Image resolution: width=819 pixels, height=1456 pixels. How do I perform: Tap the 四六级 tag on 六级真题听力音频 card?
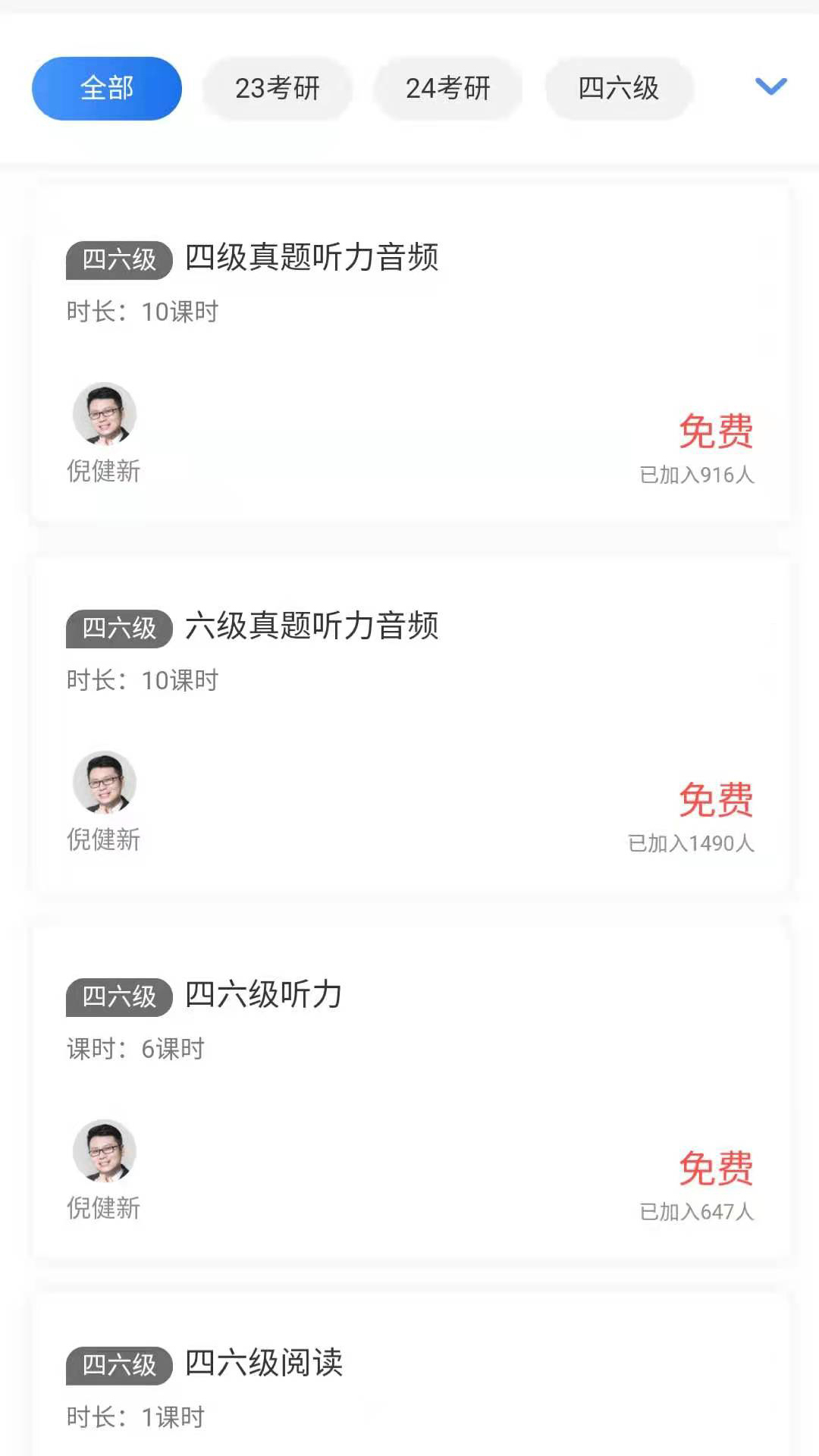click(x=118, y=627)
